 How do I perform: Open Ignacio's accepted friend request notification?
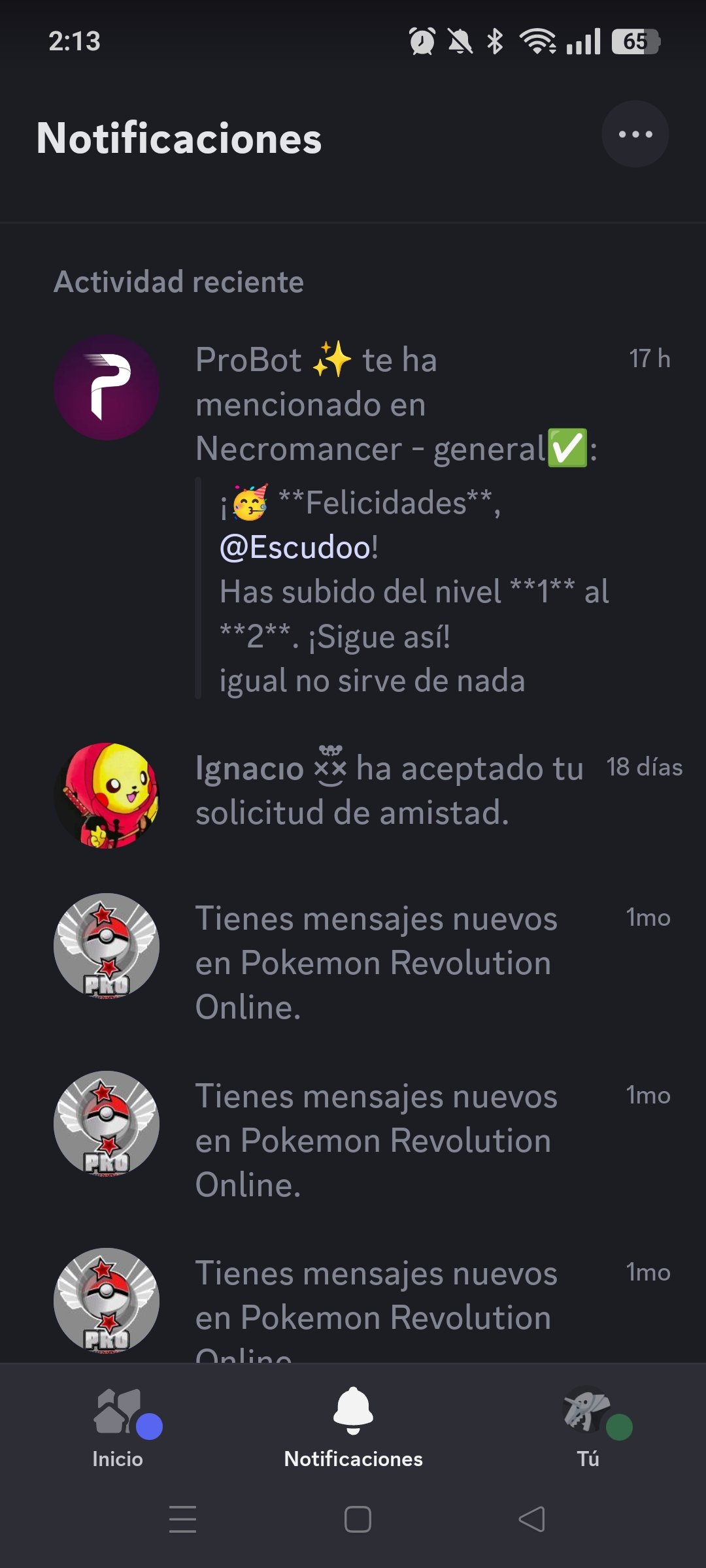353,794
